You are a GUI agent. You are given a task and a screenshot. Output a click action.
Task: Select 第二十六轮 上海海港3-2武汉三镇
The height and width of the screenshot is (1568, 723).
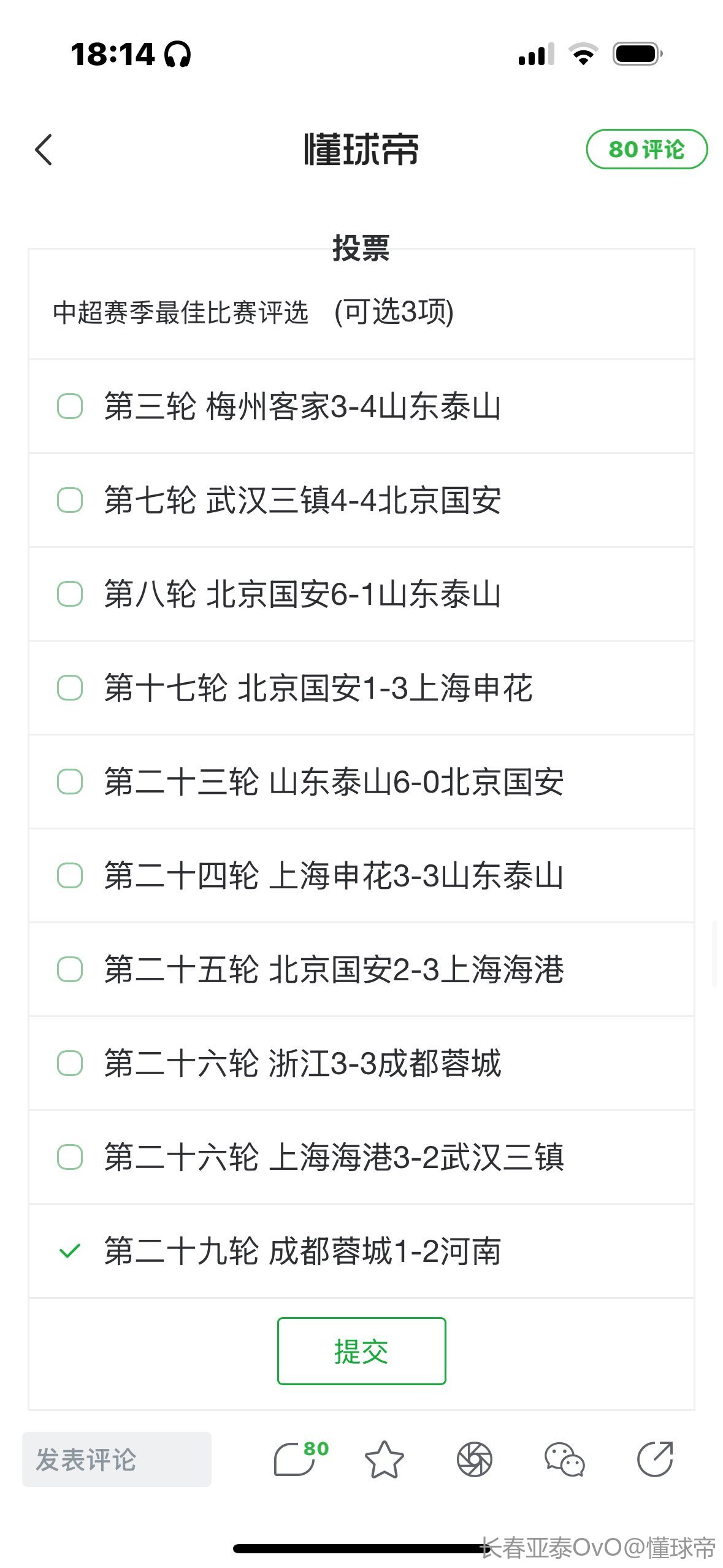point(70,1157)
